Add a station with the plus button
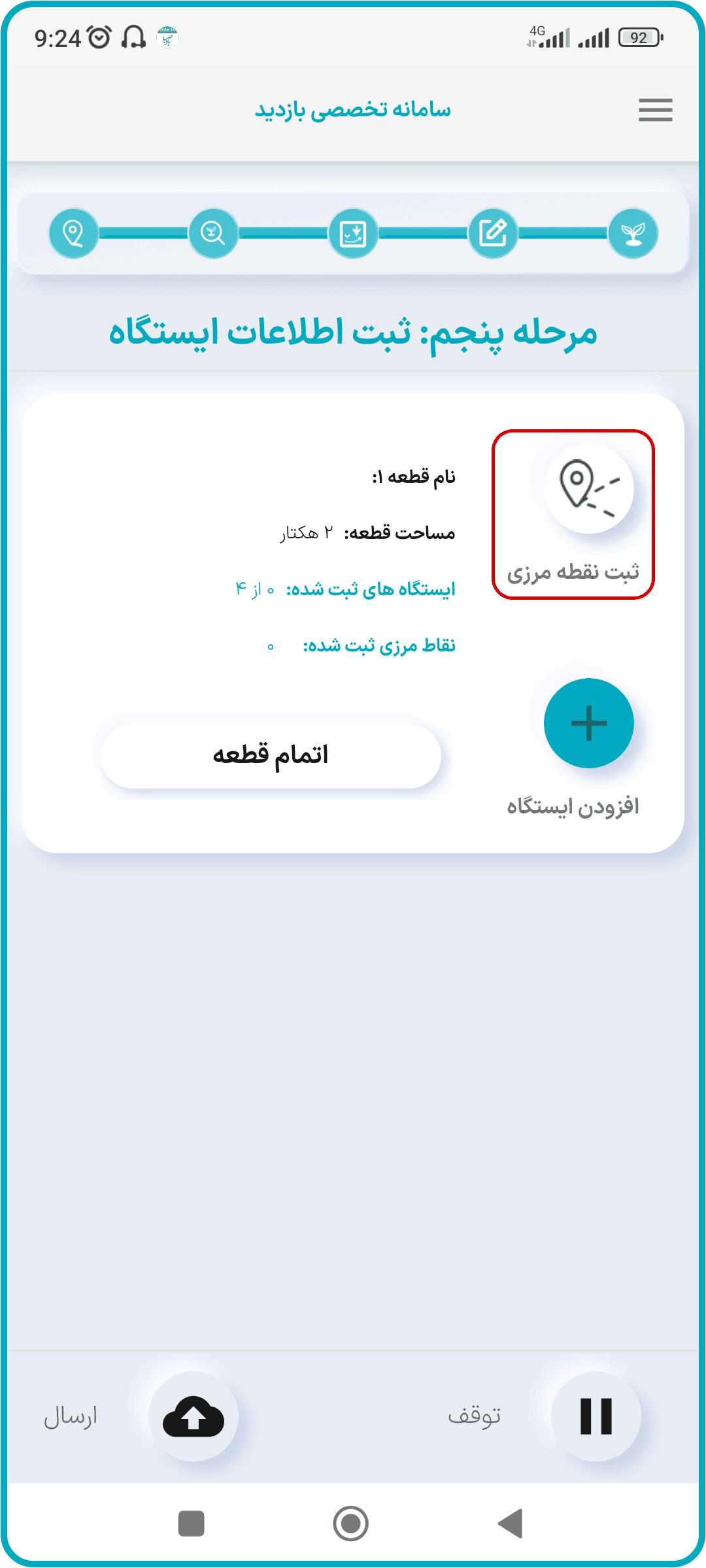Screen dimensions: 706x1568 (588, 723)
